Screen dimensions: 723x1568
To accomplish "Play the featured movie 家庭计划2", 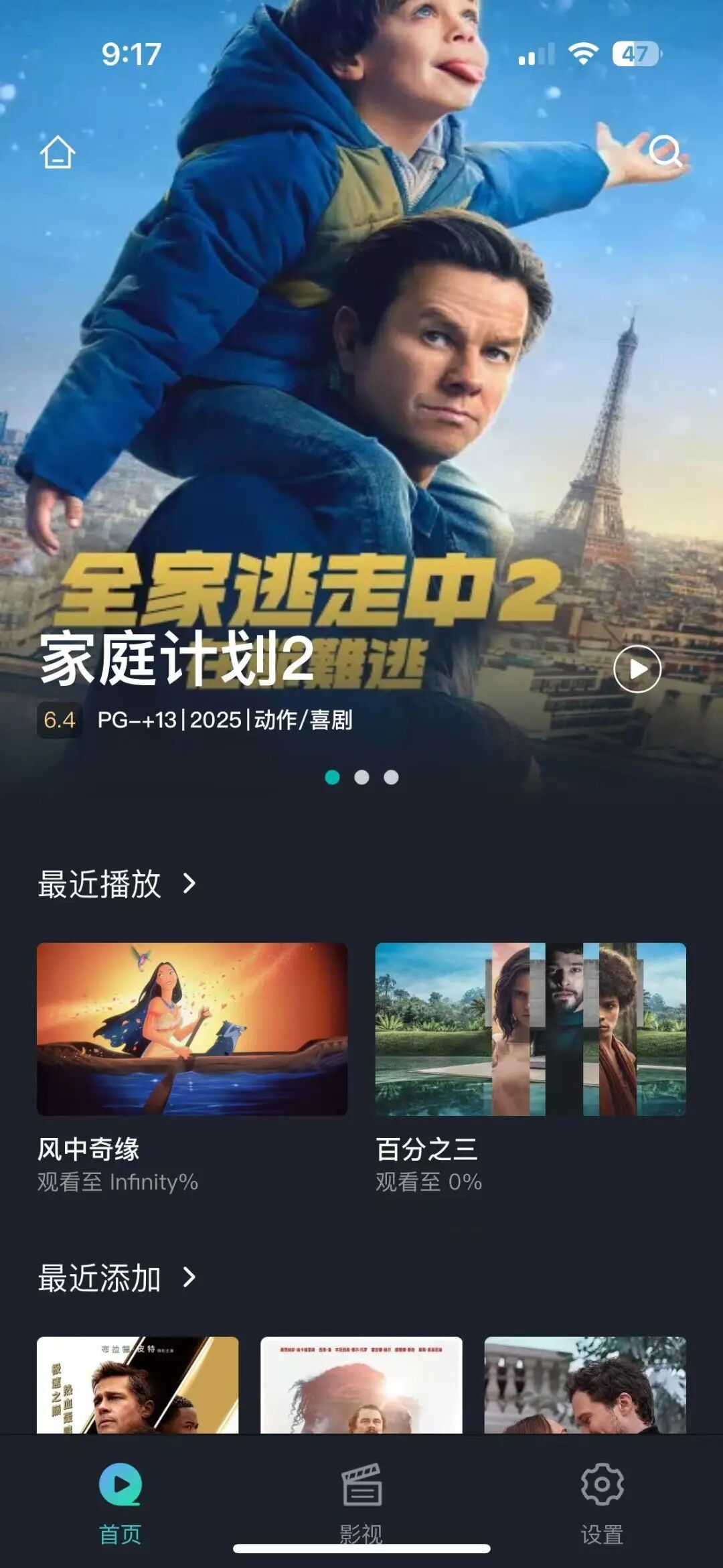I will pos(637,669).
